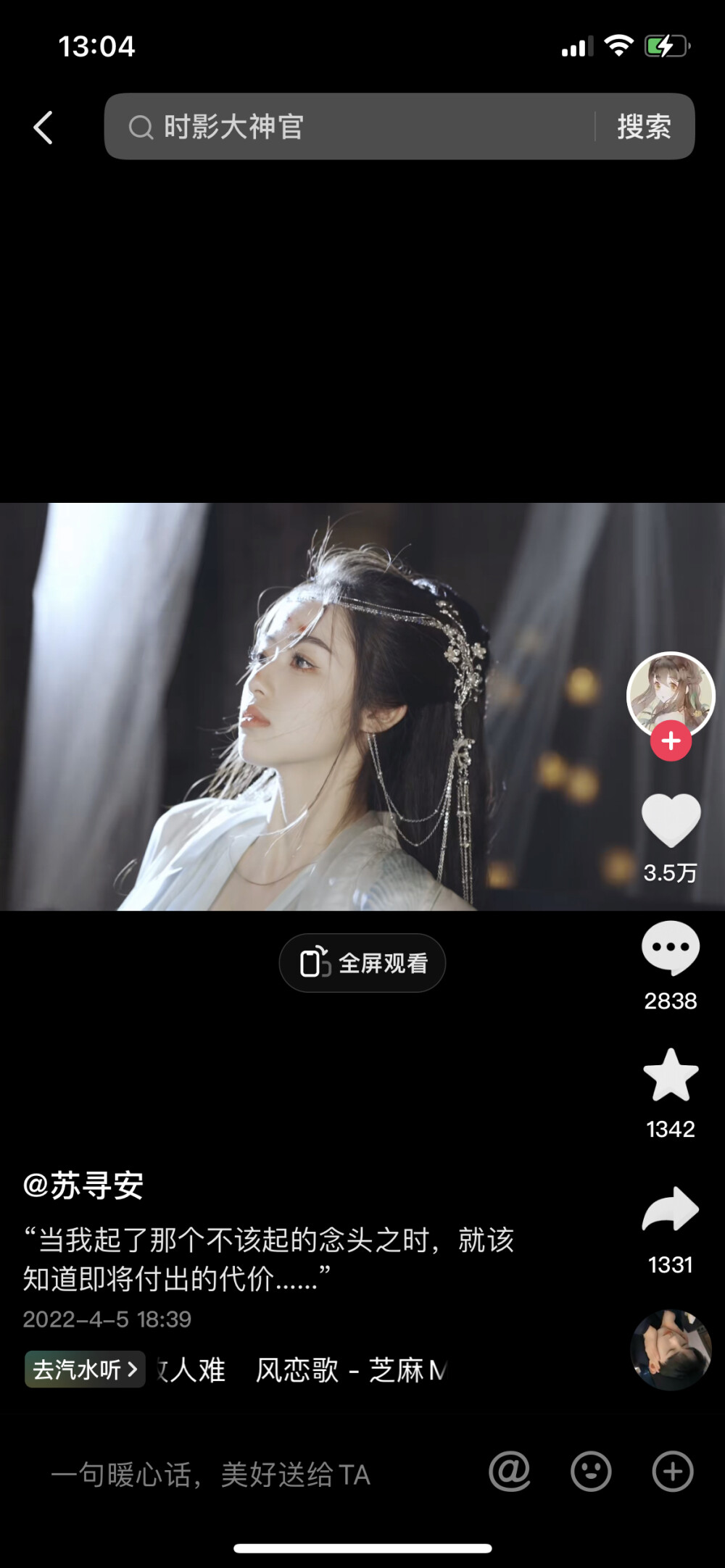The width and height of the screenshot is (725, 1568).
Task: Tap the 搜索 button
Action: point(644,127)
